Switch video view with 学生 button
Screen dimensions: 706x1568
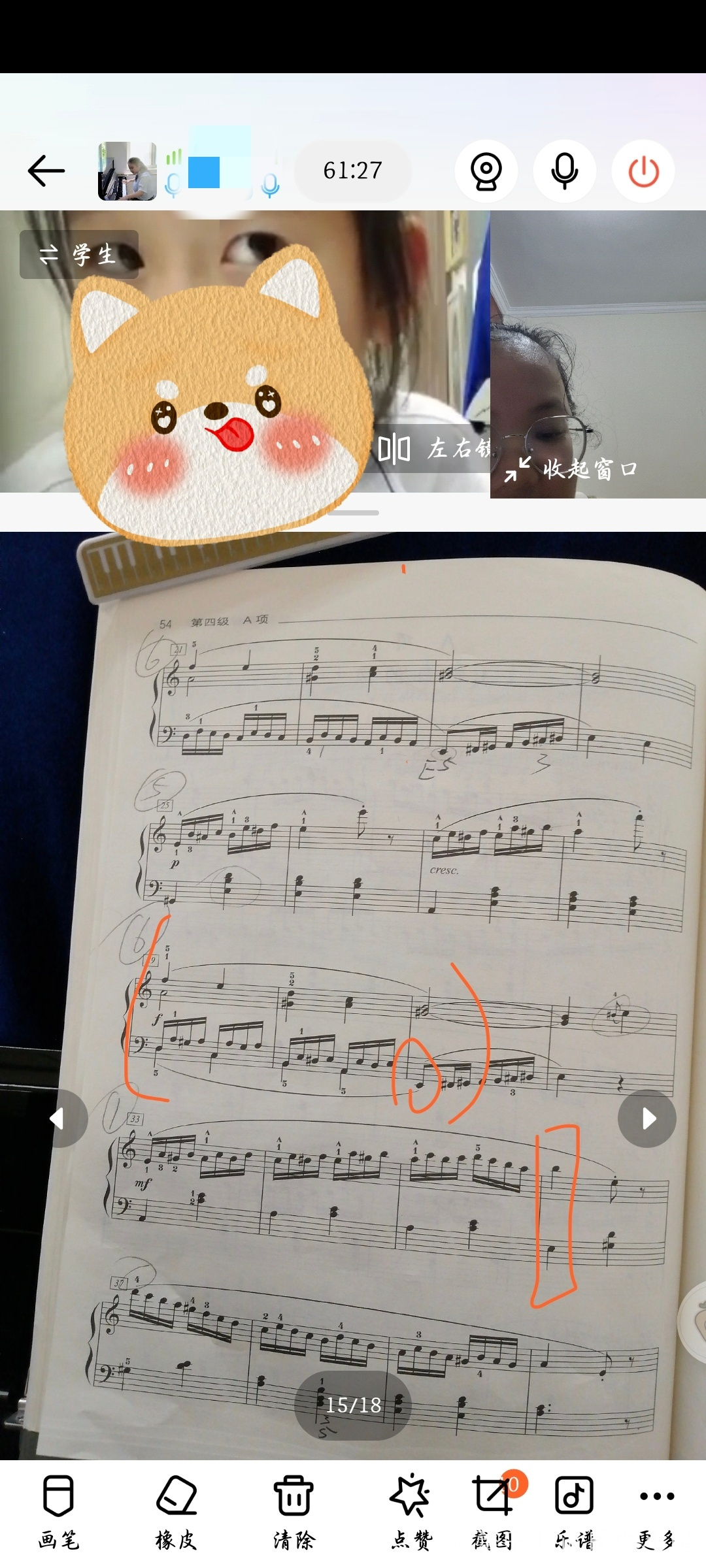coord(79,255)
